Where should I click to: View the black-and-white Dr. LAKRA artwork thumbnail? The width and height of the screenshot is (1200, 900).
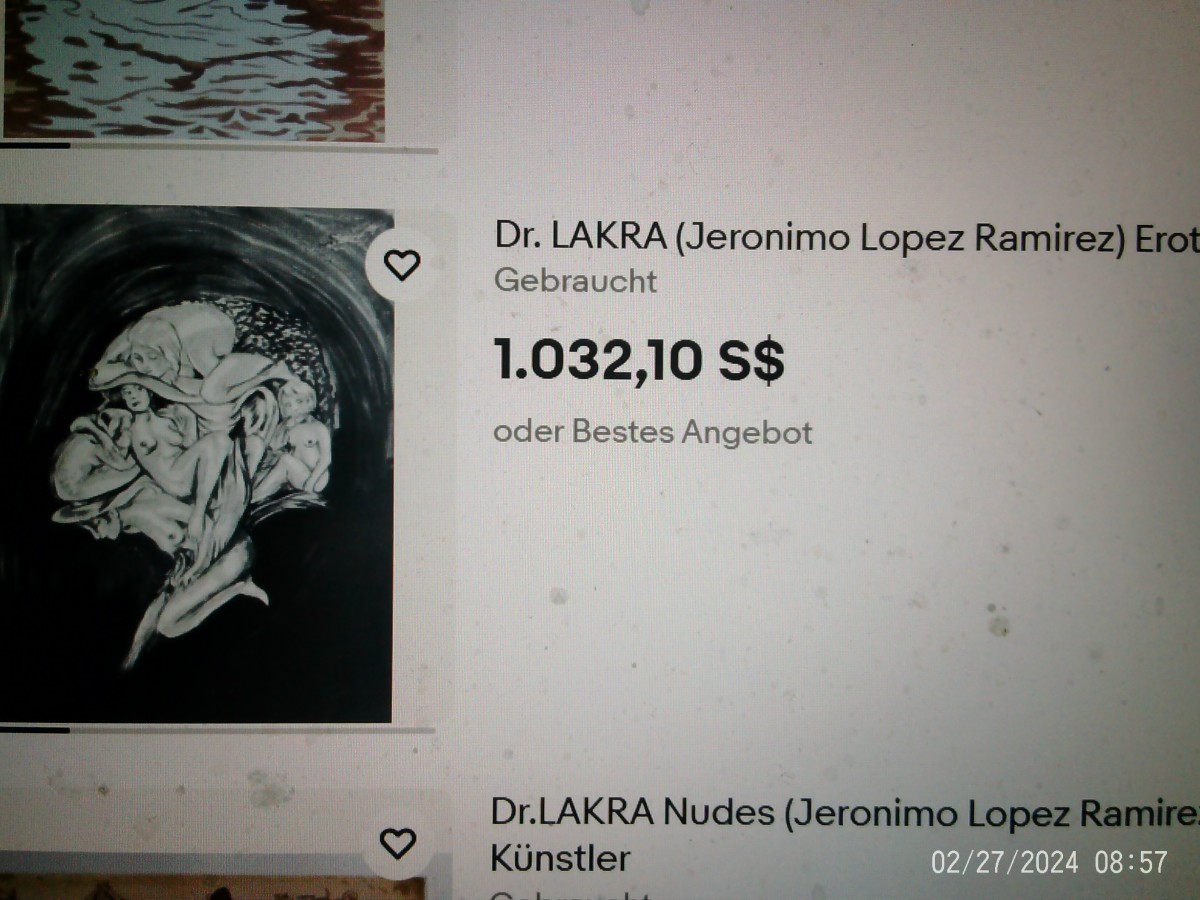196,465
